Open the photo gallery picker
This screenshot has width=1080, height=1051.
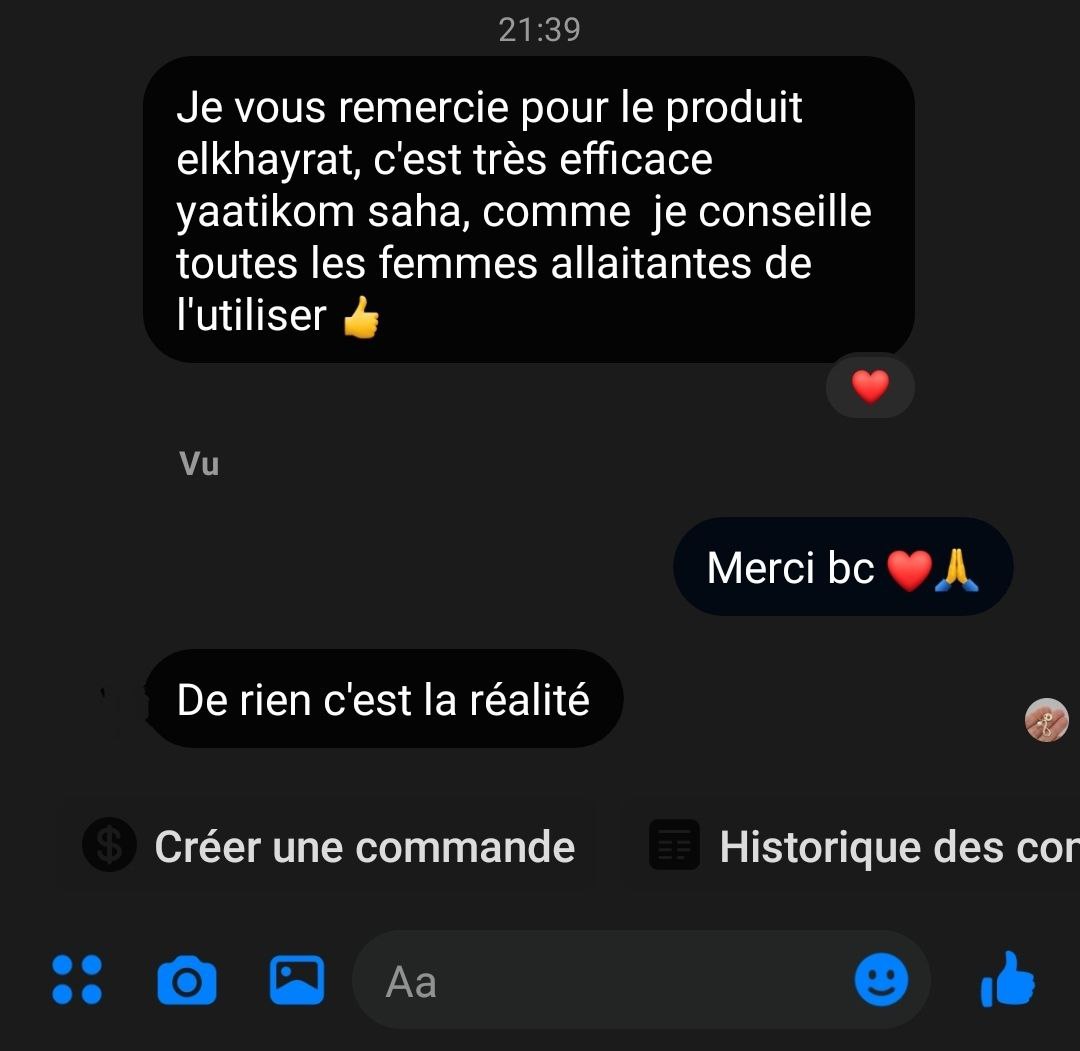tap(297, 980)
